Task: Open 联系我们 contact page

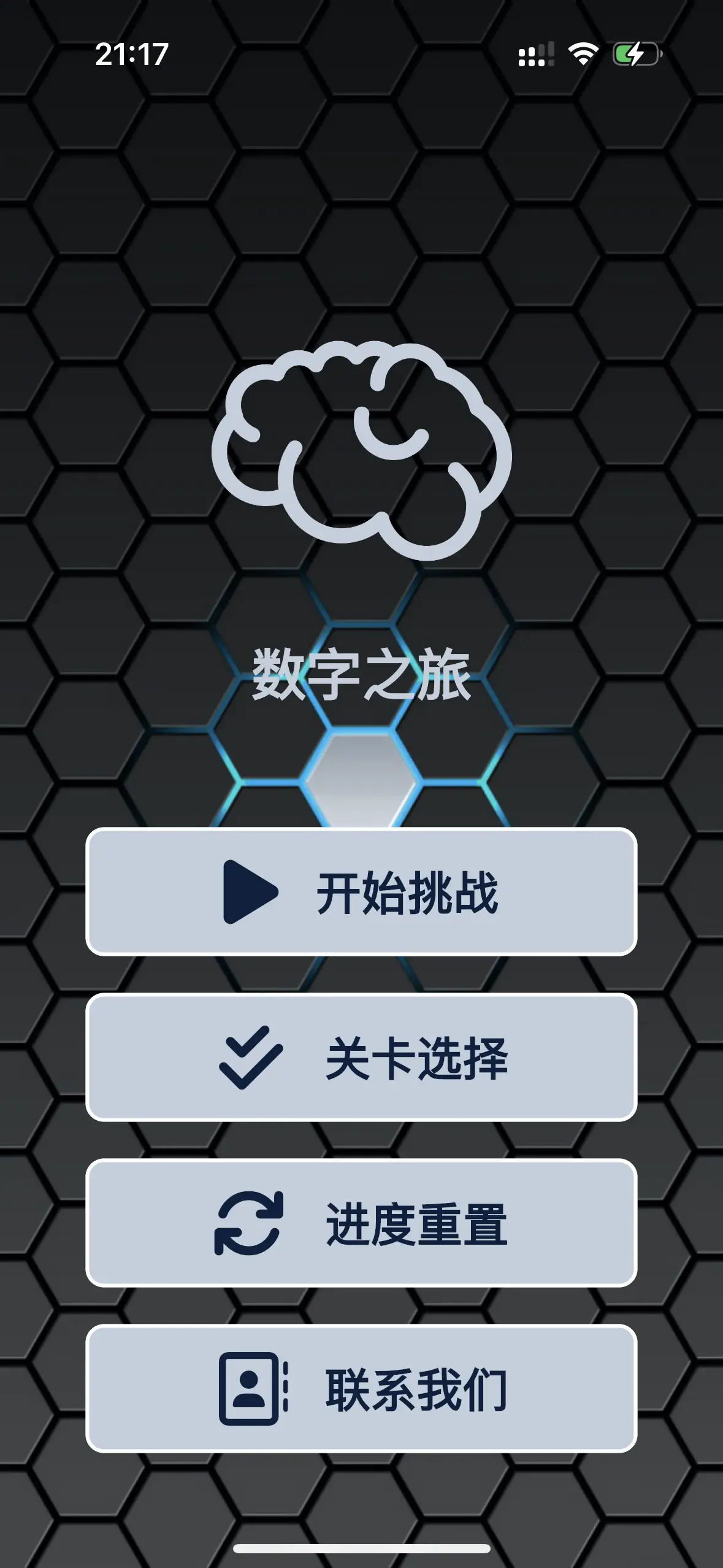Action: (361, 1389)
